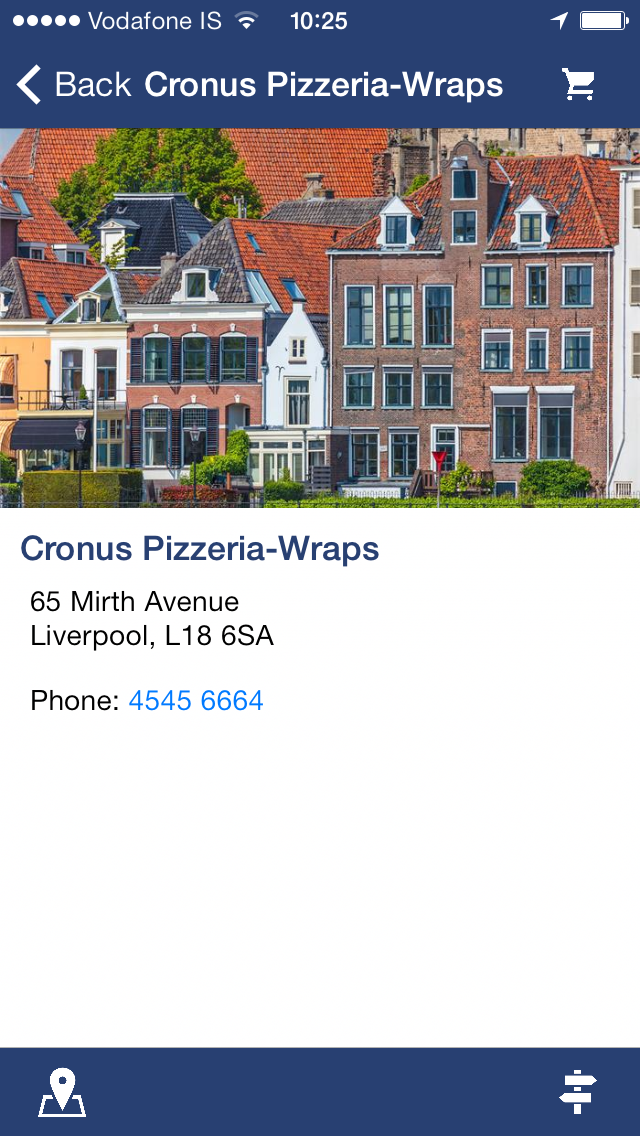The image size is (640, 1136).
Task: Show restaurant location on map
Action: (x=62, y=1092)
